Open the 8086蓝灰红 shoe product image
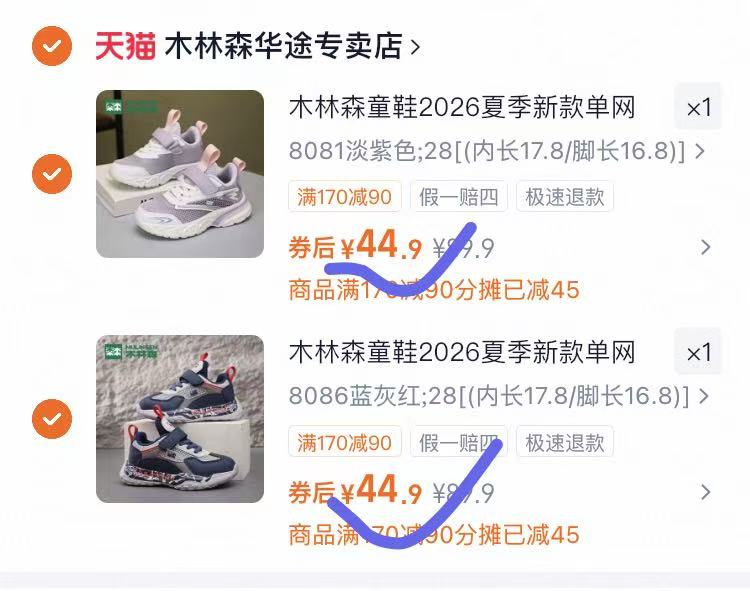Screen dimensions: 750x591 click(180, 418)
